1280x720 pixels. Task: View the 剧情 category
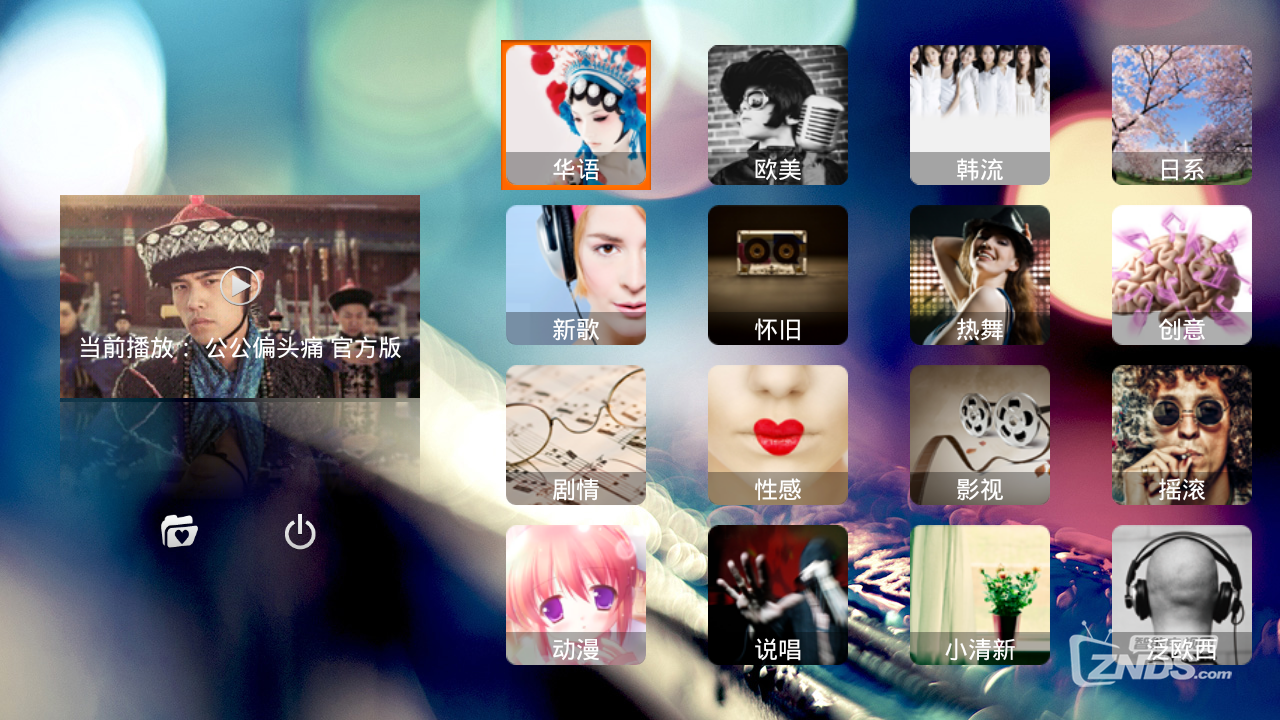(576, 435)
